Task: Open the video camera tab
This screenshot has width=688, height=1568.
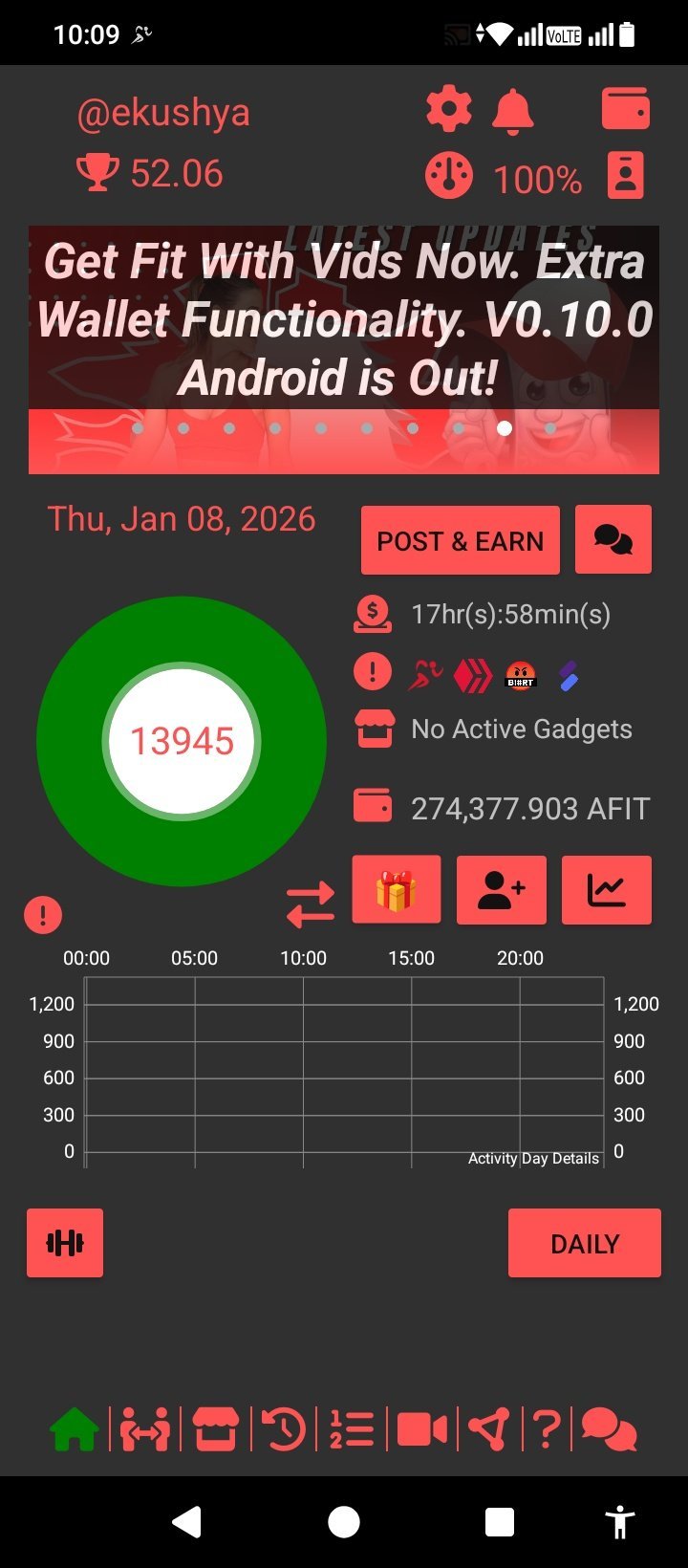Action: [x=421, y=1430]
